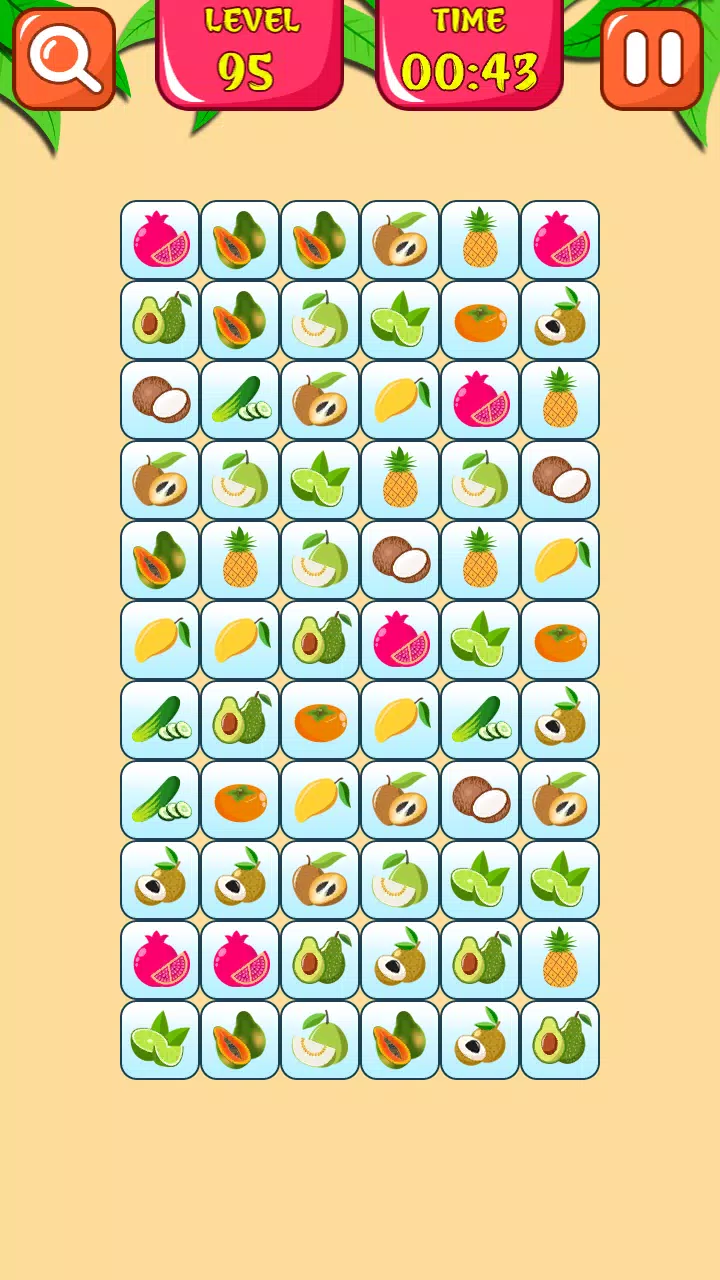Pick the longan tile between two avocados

[x=400, y=960]
